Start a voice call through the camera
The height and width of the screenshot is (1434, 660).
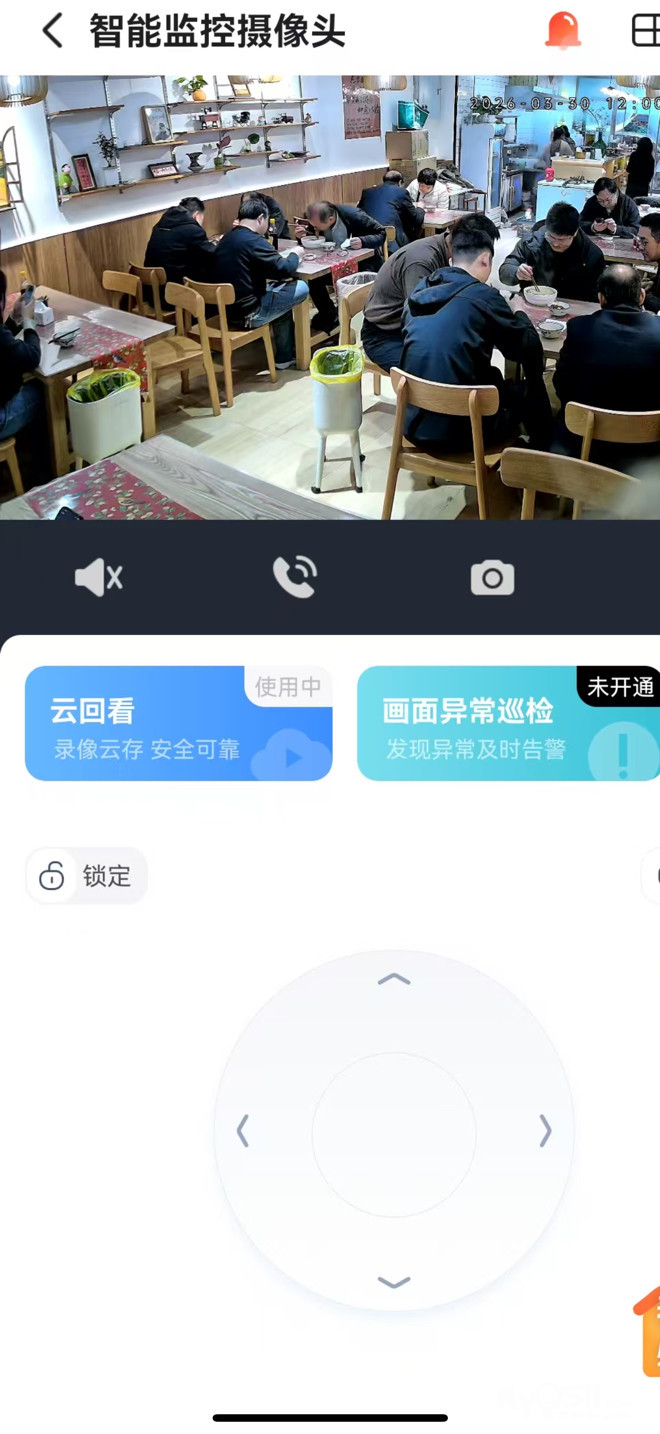click(295, 578)
